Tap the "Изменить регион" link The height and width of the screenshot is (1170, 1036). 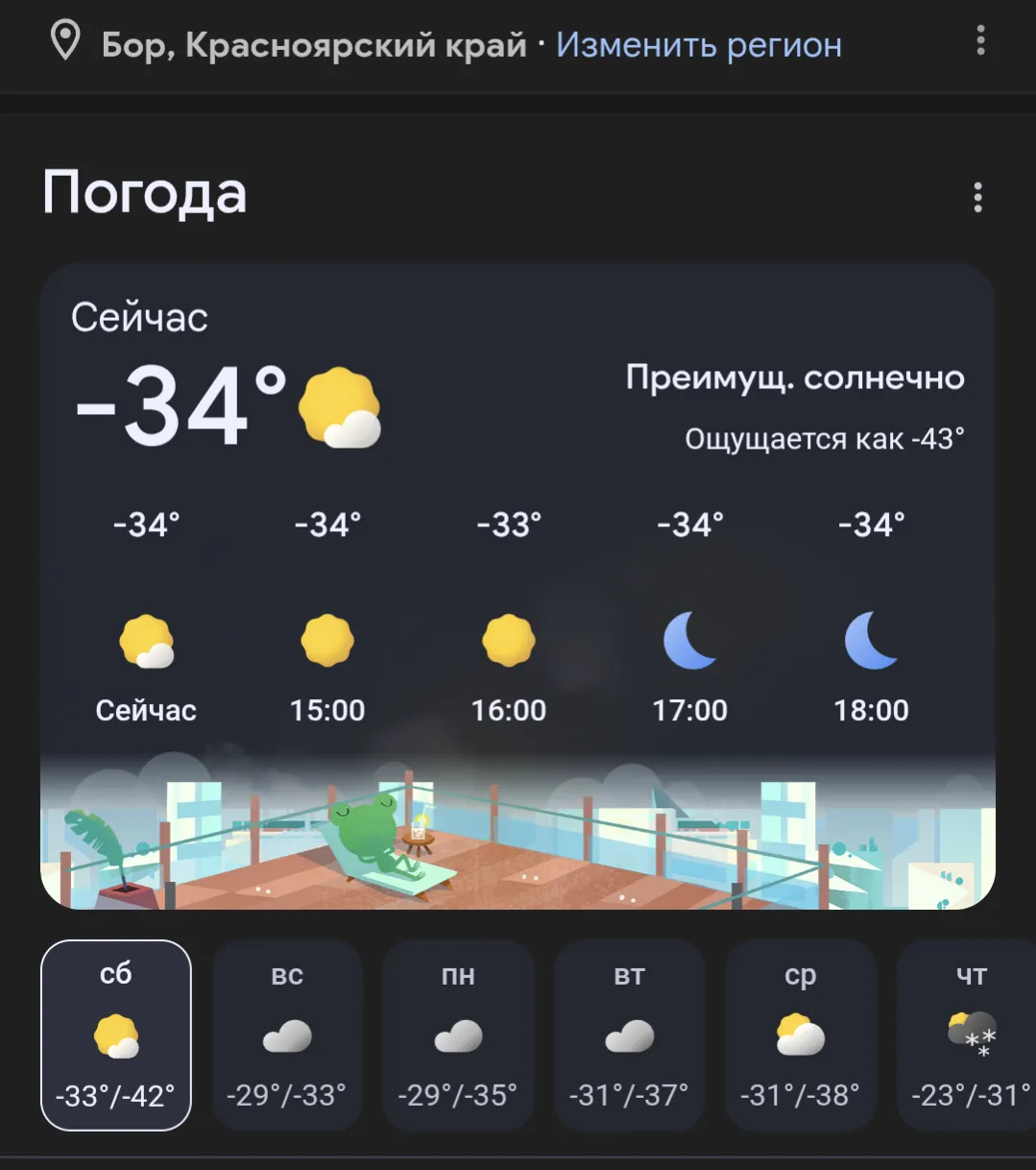coord(698,45)
